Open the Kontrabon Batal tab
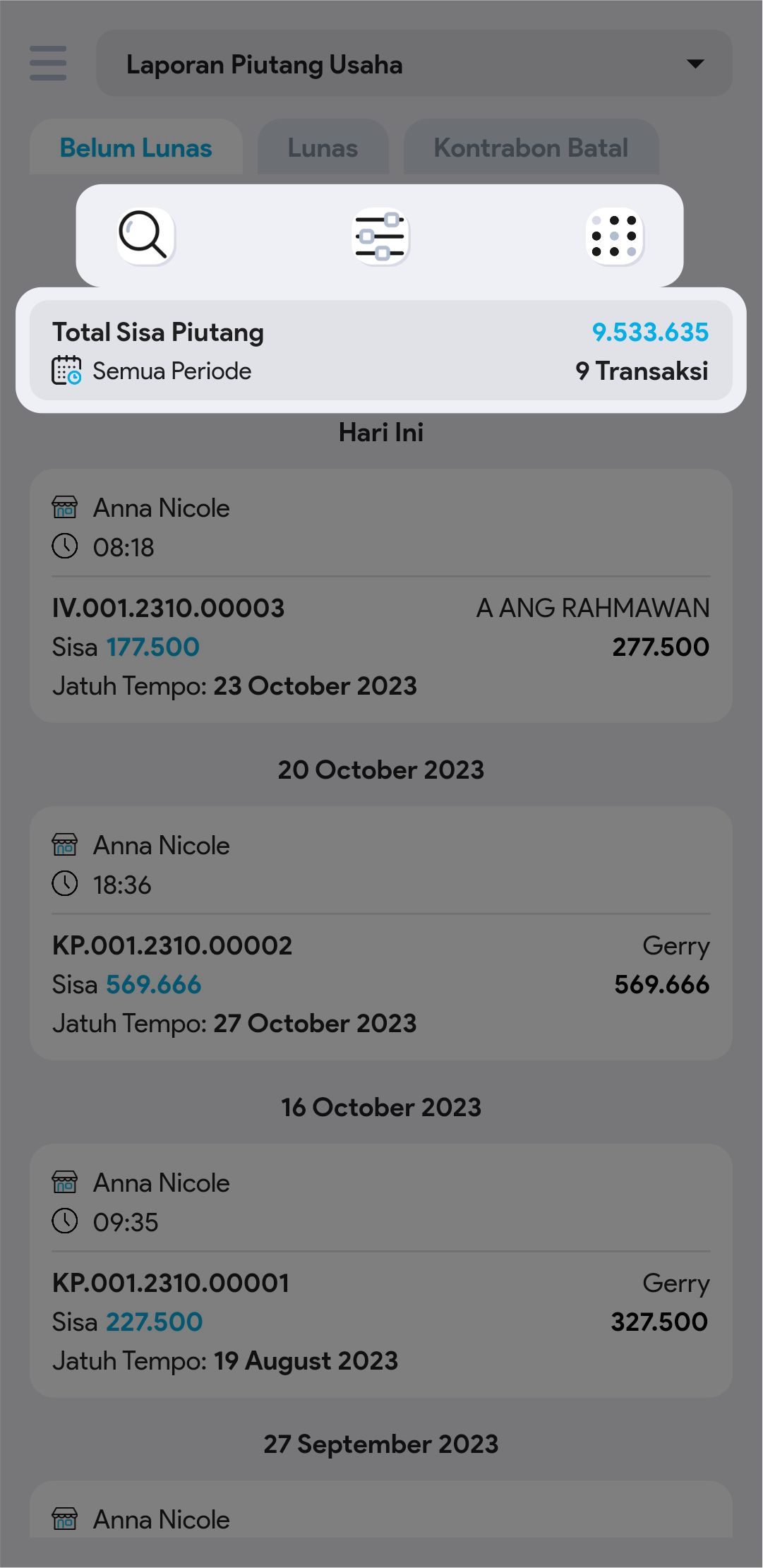Image resolution: width=763 pixels, height=1568 pixels. (531, 148)
